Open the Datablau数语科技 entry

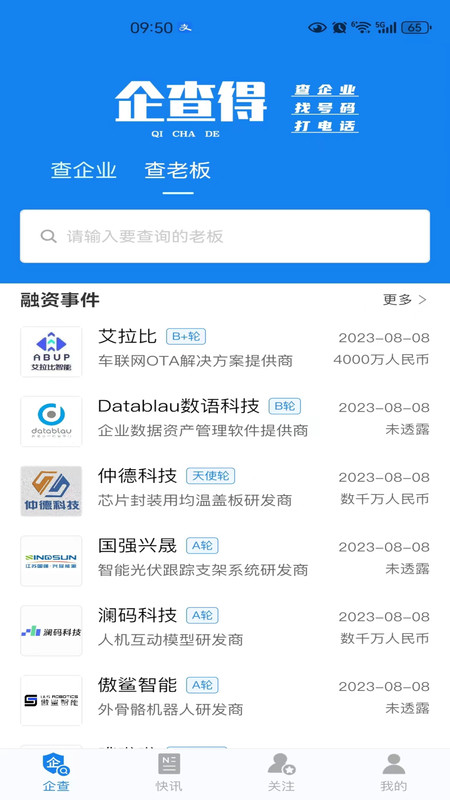[225, 421]
